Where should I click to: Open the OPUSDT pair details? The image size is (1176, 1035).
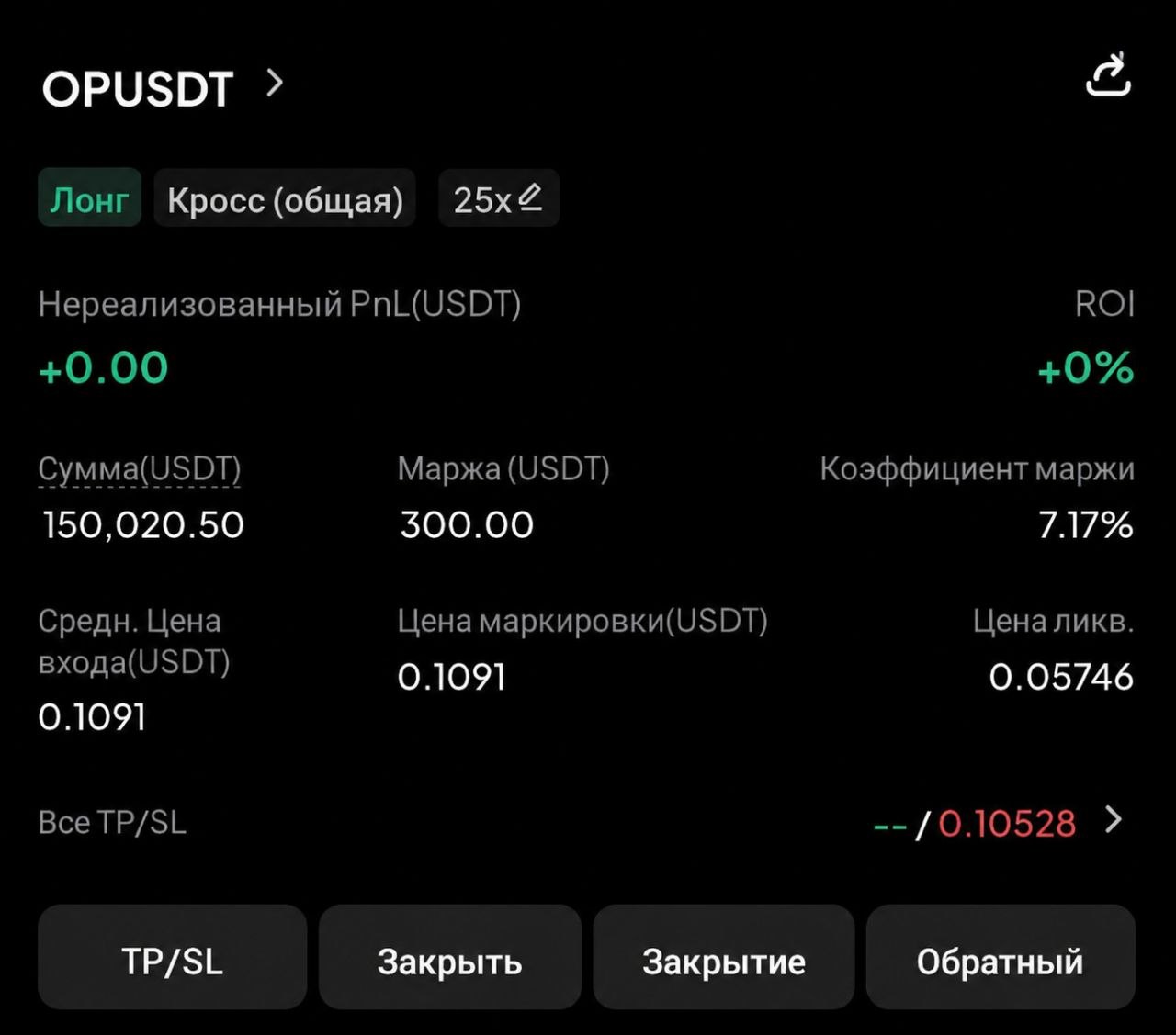164,88
